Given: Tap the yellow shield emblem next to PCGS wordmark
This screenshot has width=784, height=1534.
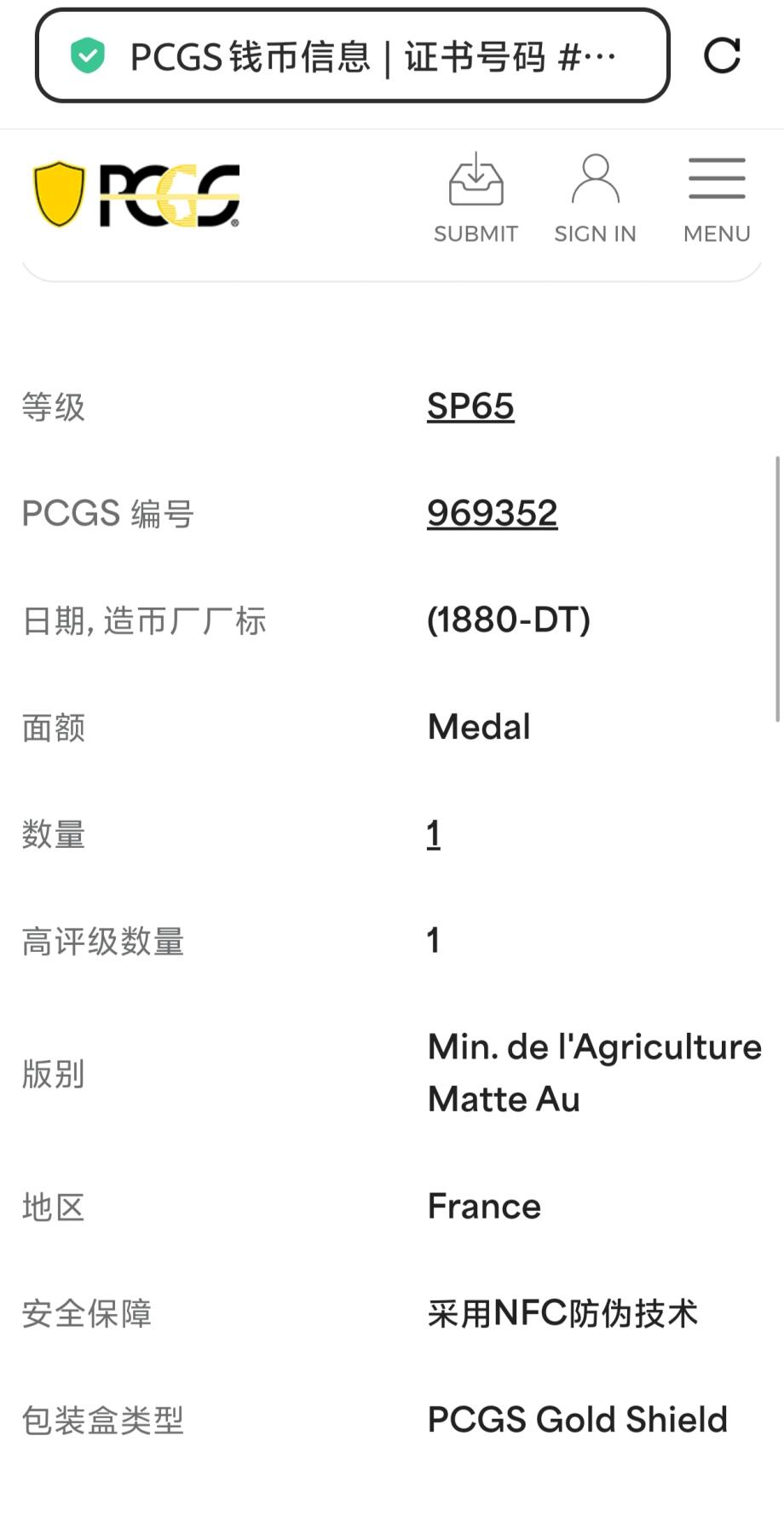Looking at the screenshot, I should (55, 194).
